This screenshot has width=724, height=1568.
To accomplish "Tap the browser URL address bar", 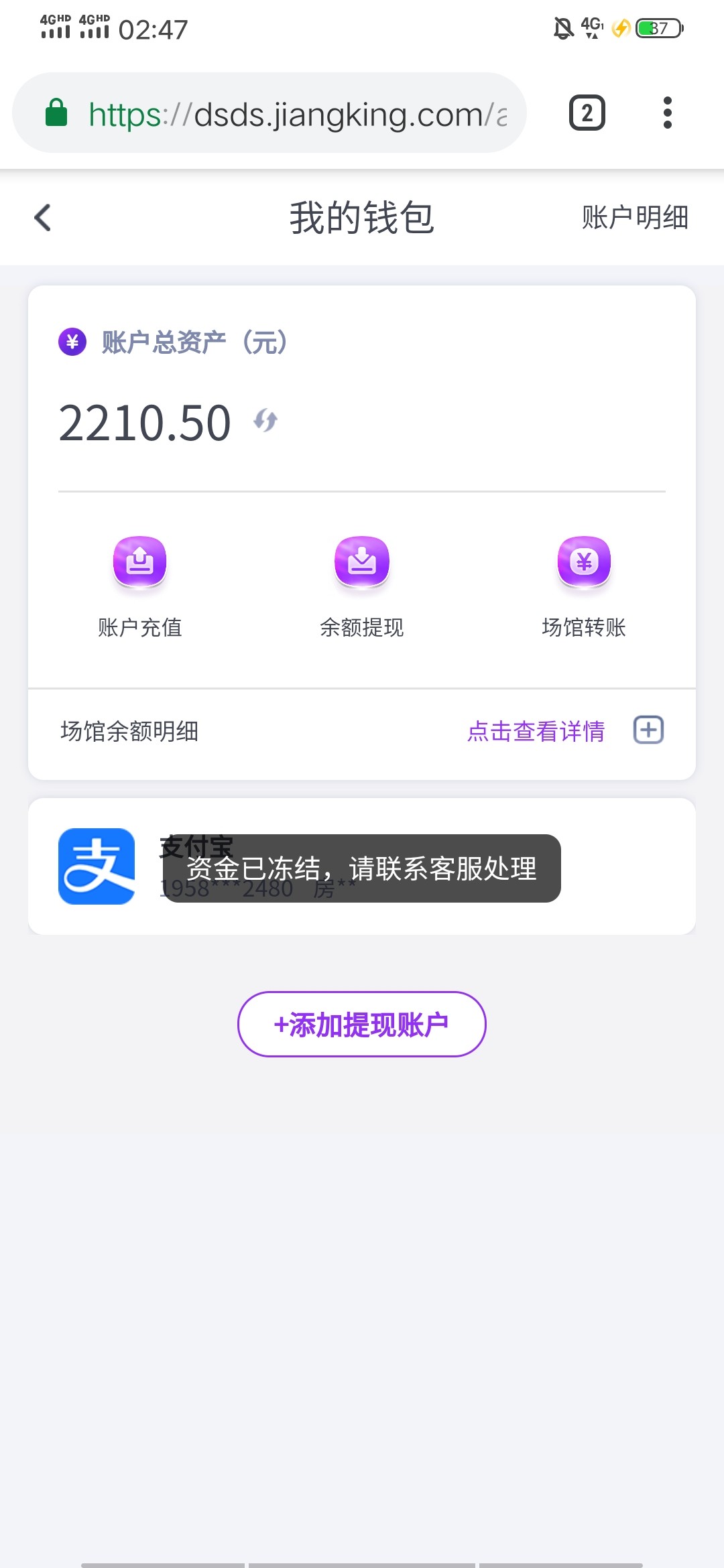I will 269,113.
